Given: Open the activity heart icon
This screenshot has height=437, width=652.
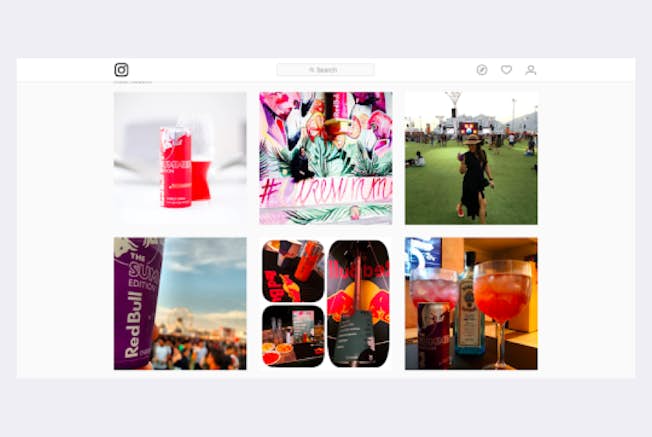Looking at the screenshot, I should pyautogui.click(x=506, y=70).
